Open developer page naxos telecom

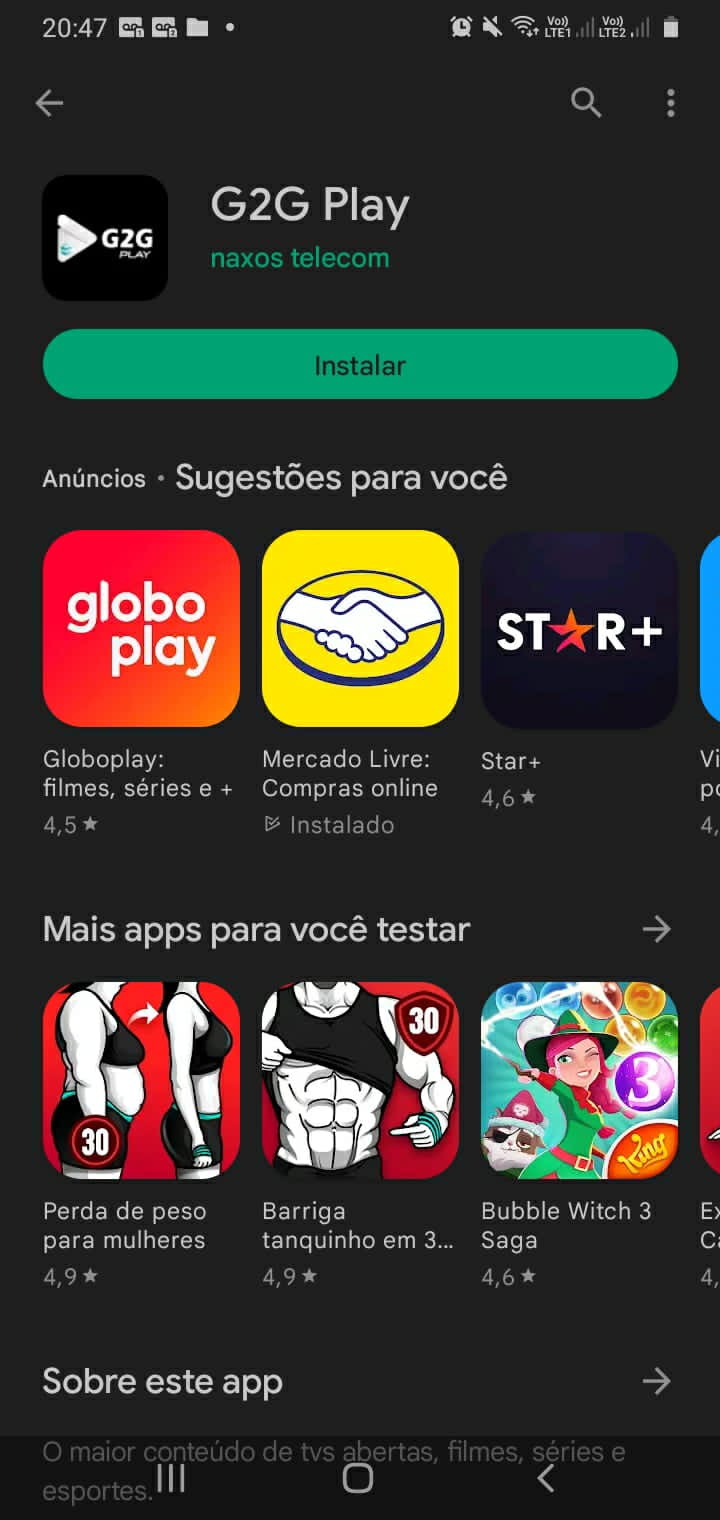[299, 258]
